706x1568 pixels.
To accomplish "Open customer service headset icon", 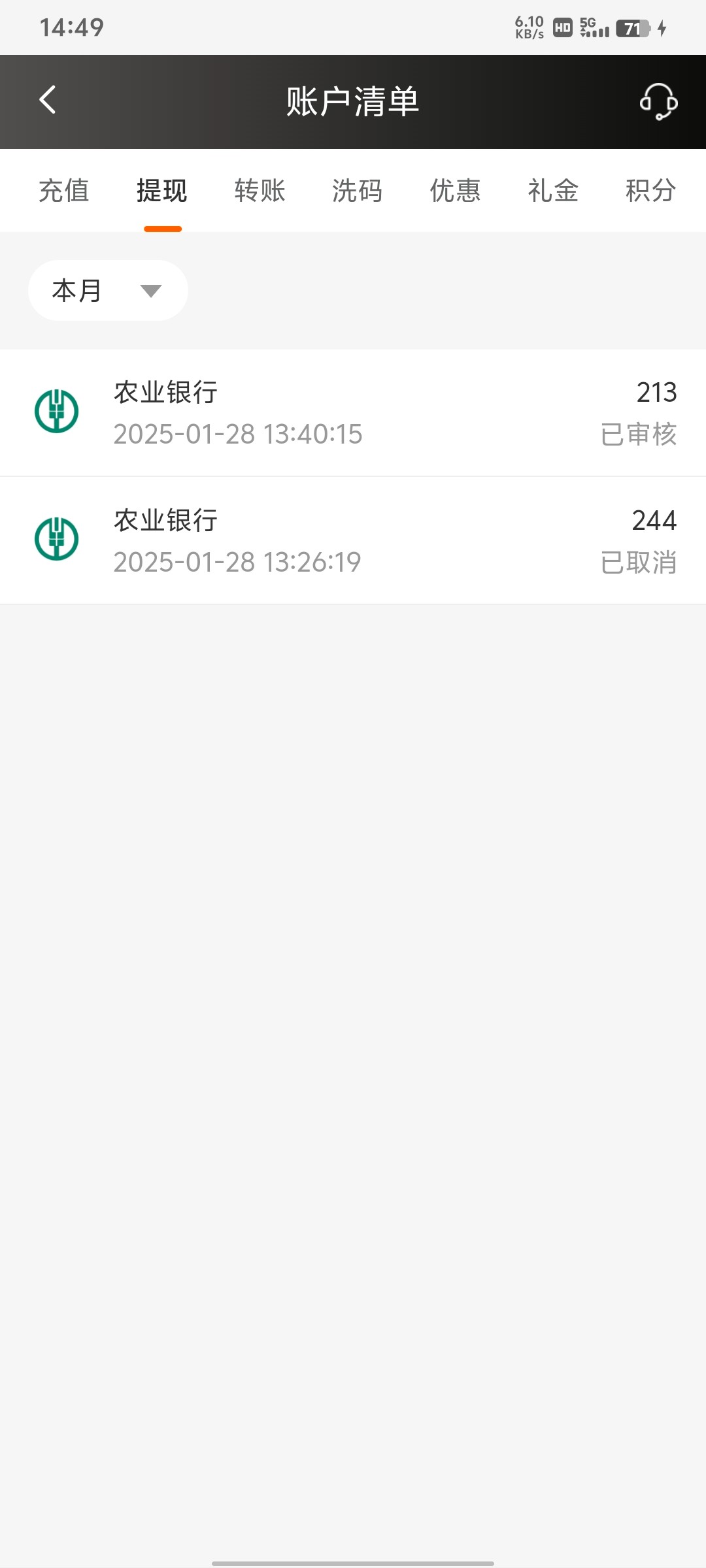I will click(x=658, y=101).
